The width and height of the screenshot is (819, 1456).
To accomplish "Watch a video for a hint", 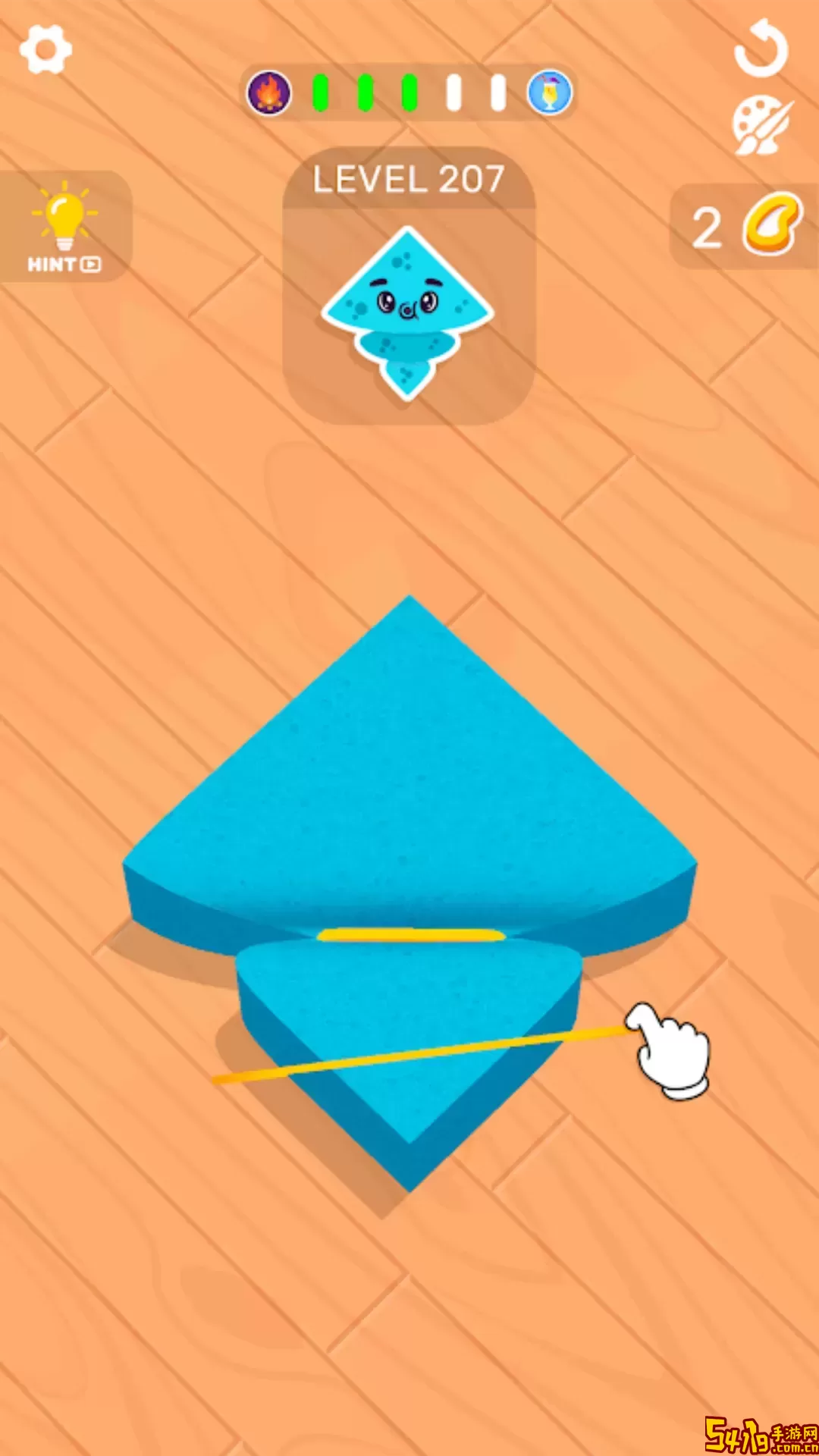I will pyautogui.click(x=64, y=226).
